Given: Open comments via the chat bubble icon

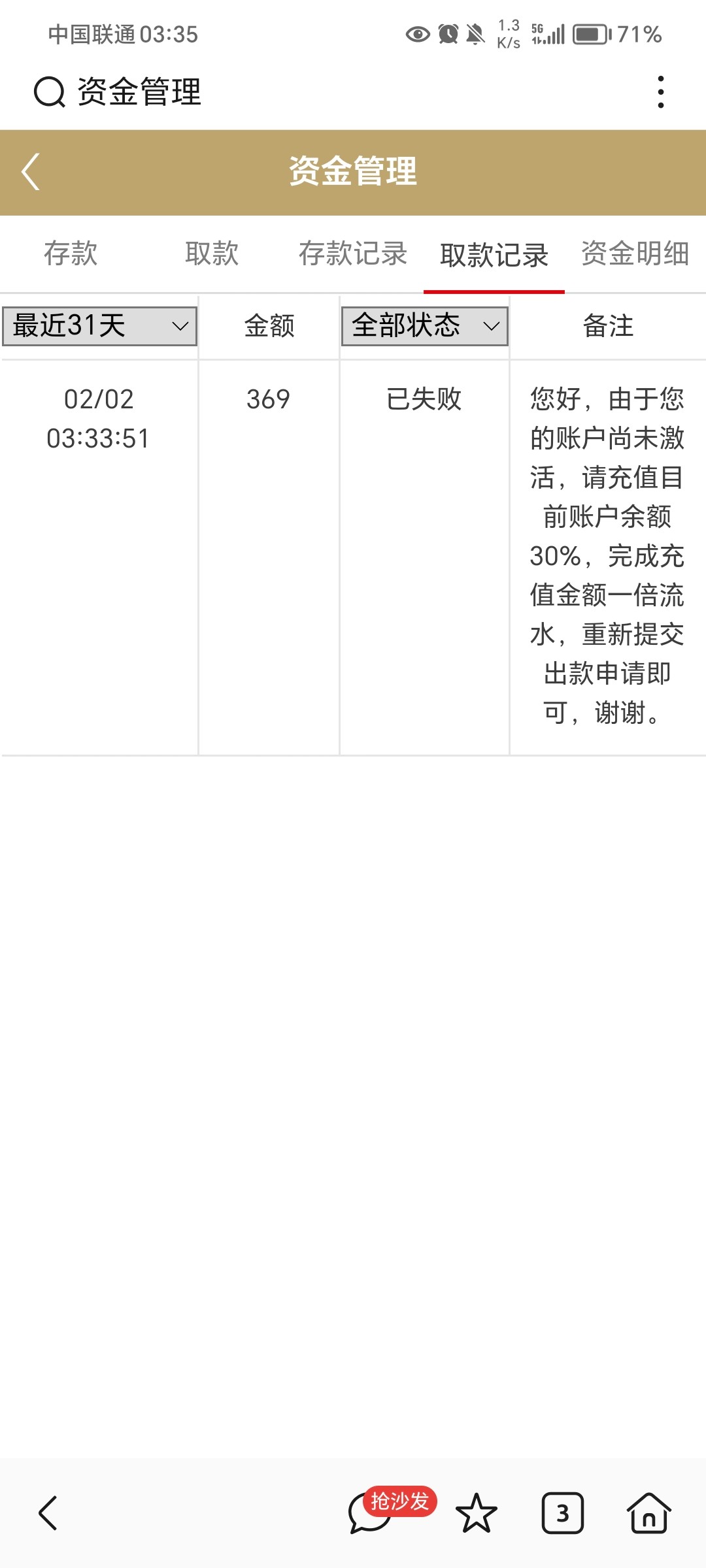Looking at the screenshot, I should (369, 1514).
